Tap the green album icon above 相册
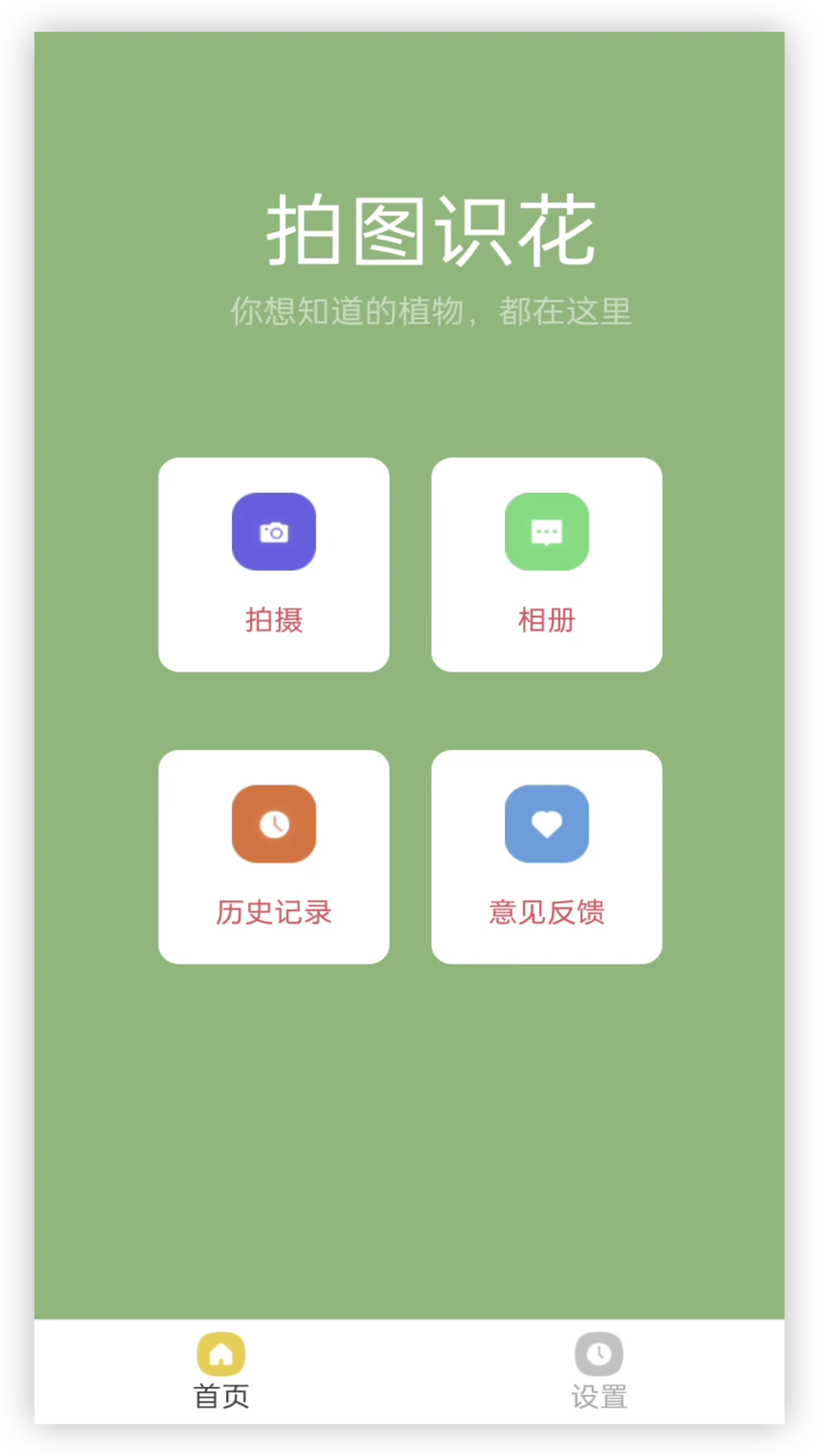This screenshot has height=1456, width=819. [x=547, y=532]
